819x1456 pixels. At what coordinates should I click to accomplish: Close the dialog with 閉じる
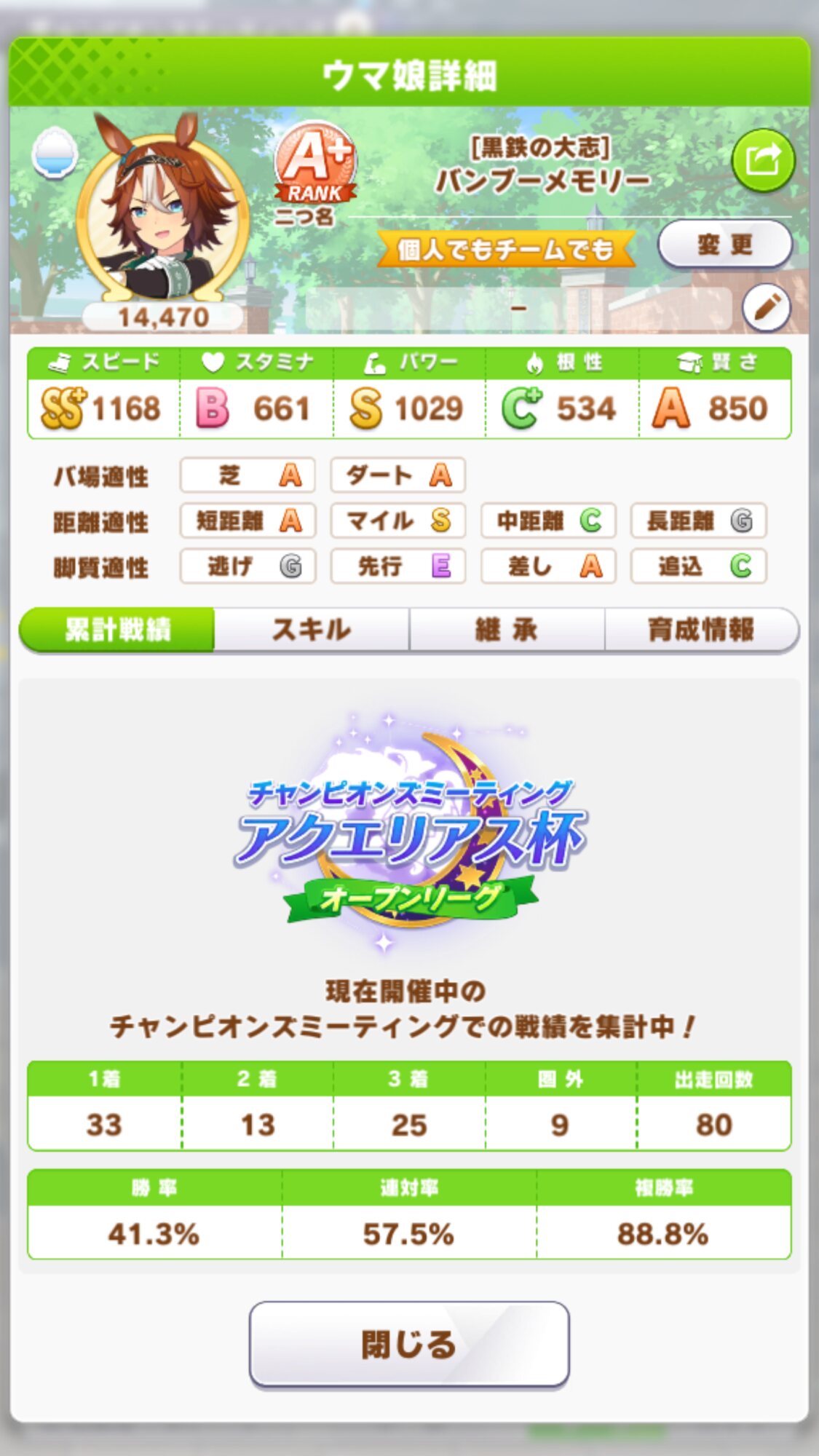click(x=409, y=1344)
